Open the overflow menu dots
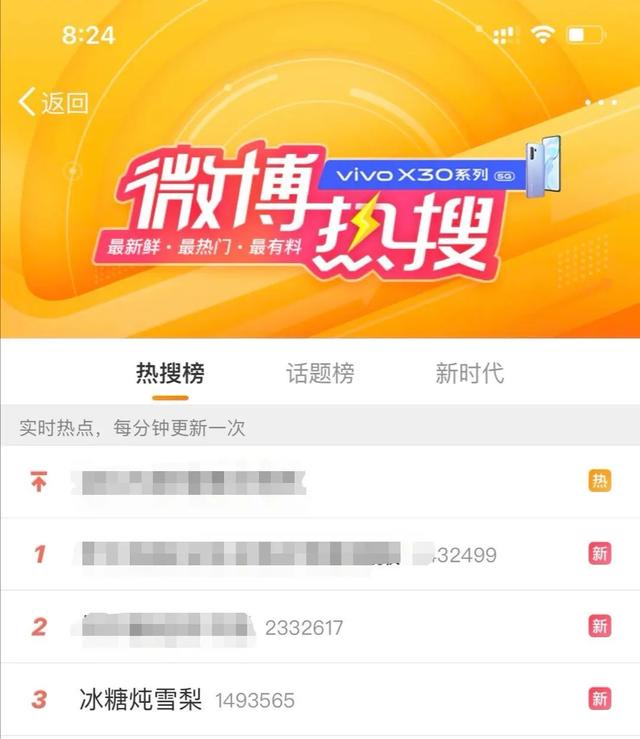The height and width of the screenshot is (739, 640). coord(600,103)
